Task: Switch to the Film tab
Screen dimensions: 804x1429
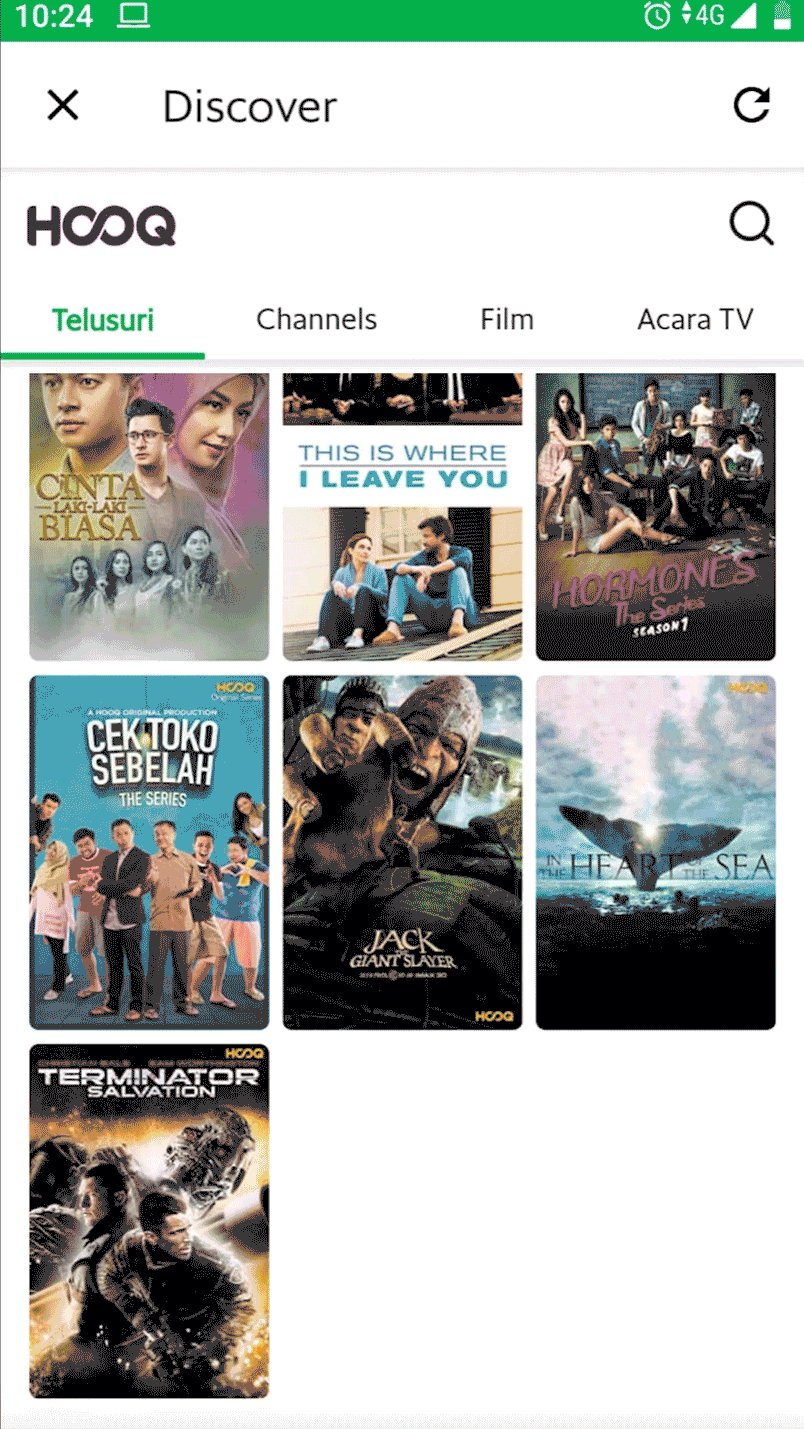Action: pyautogui.click(x=507, y=320)
